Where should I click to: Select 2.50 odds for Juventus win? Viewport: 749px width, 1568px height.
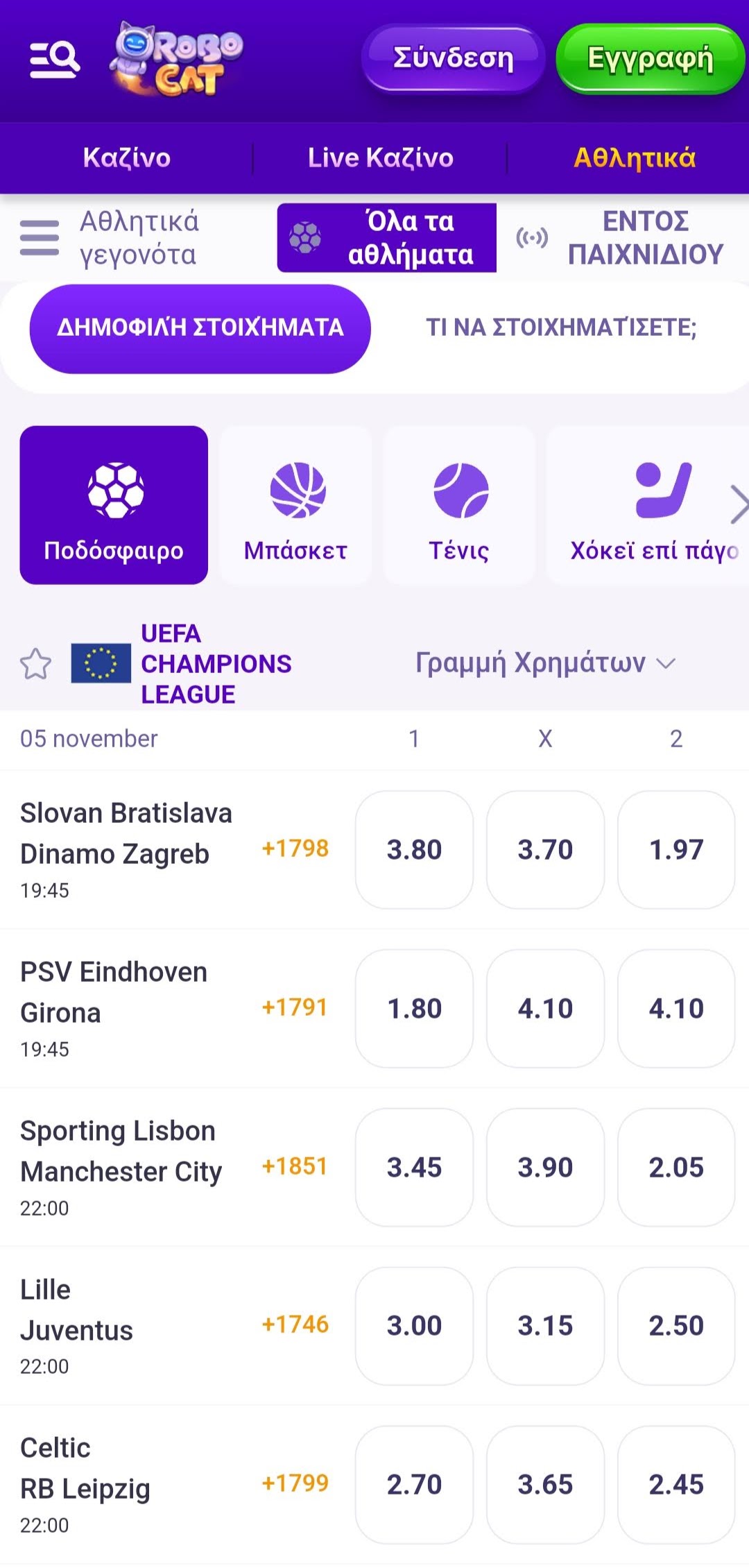pos(675,1326)
